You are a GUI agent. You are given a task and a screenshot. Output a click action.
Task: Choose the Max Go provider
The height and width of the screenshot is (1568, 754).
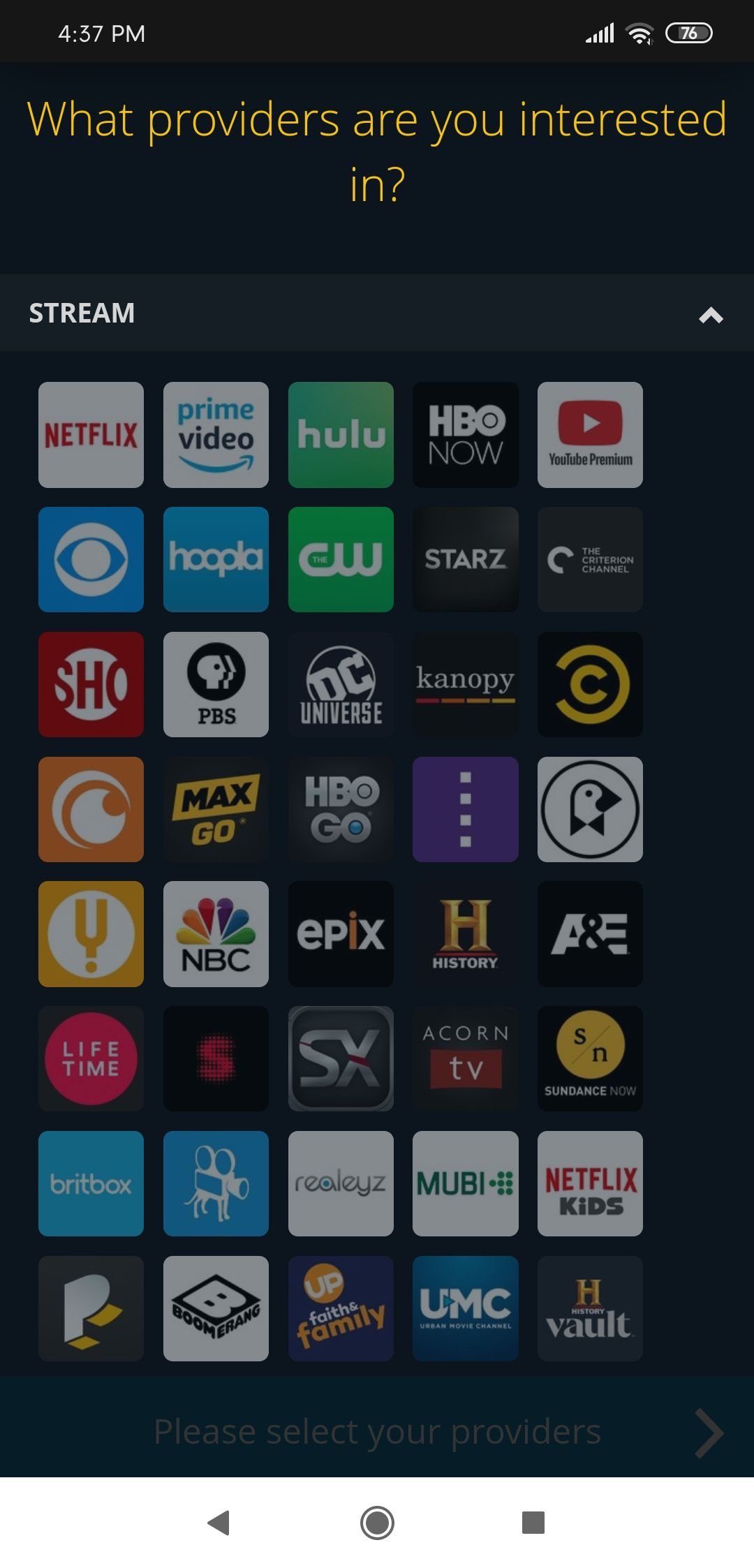tap(216, 809)
